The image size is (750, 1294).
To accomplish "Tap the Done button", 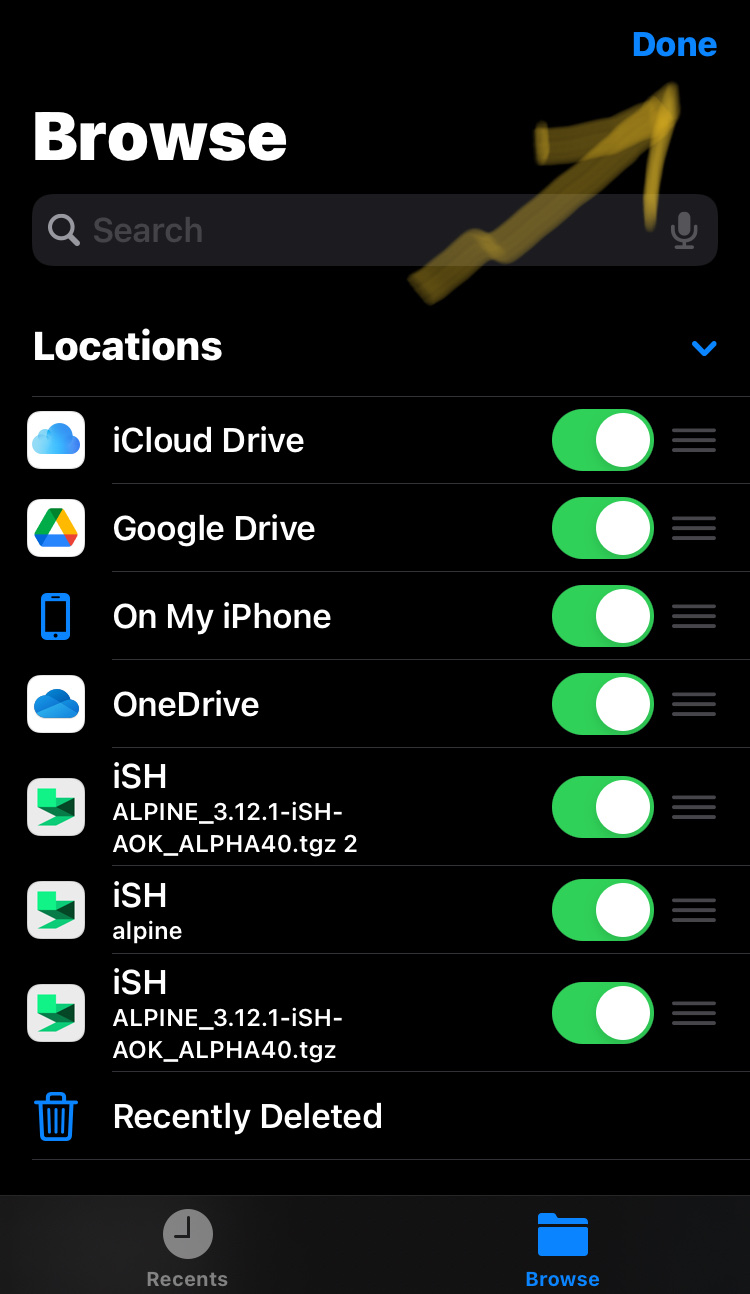I will pyautogui.click(x=674, y=44).
